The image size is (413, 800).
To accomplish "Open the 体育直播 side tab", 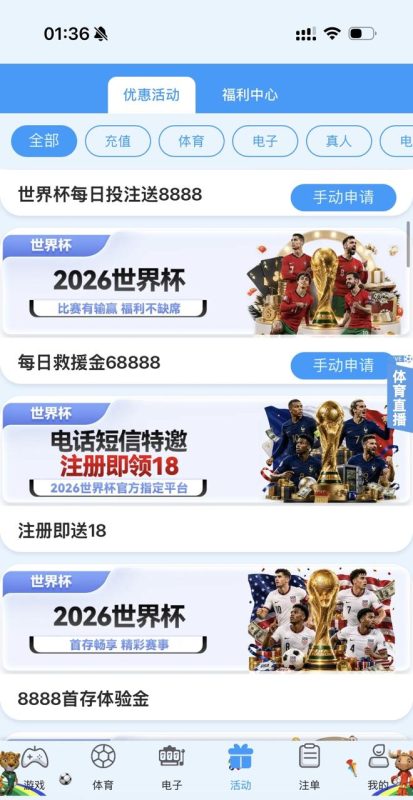I will pyautogui.click(x=400, y=392).
